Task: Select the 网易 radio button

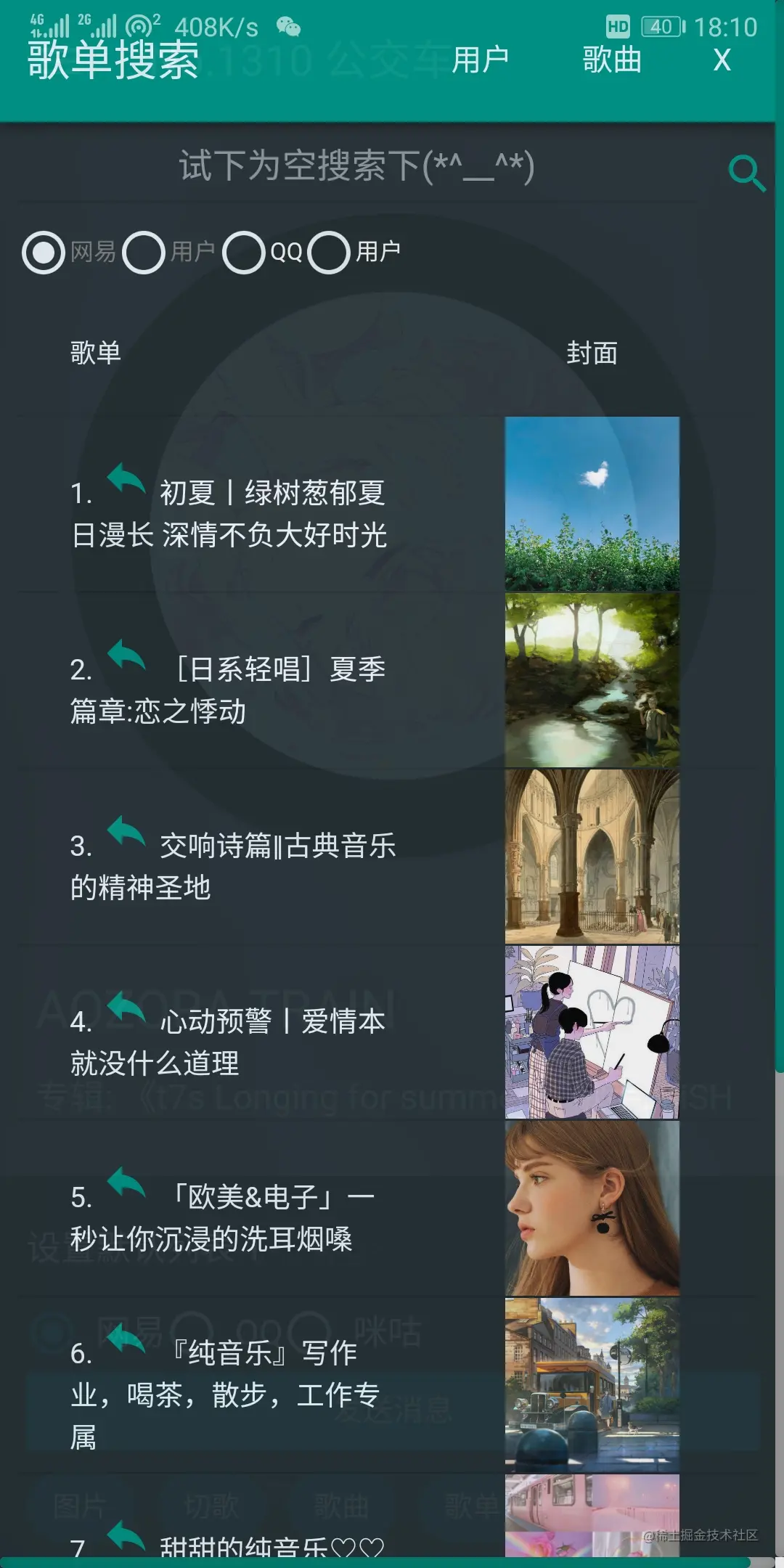Action: click(x=44, y=253)
